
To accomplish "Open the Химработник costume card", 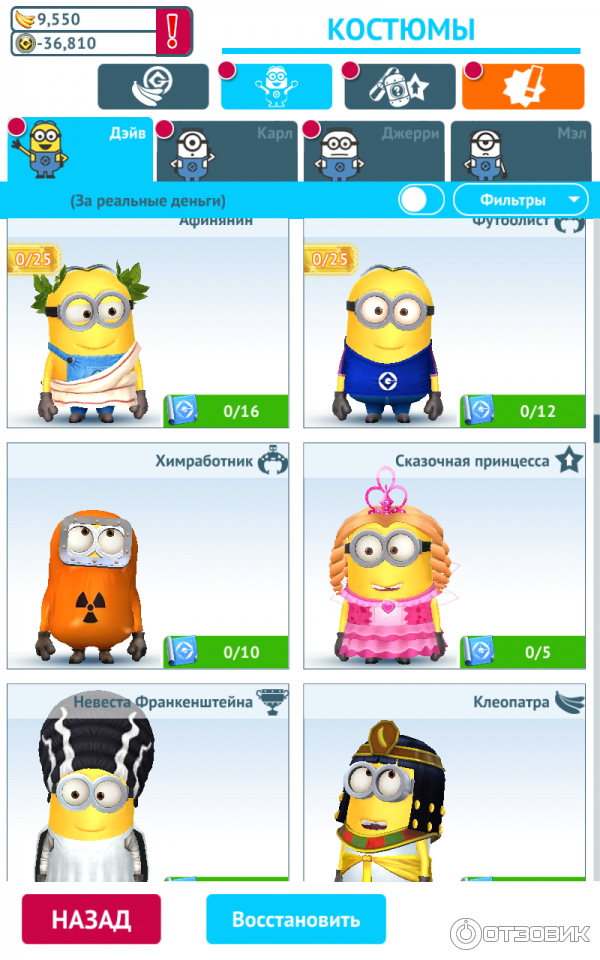I will coord(148,556).
